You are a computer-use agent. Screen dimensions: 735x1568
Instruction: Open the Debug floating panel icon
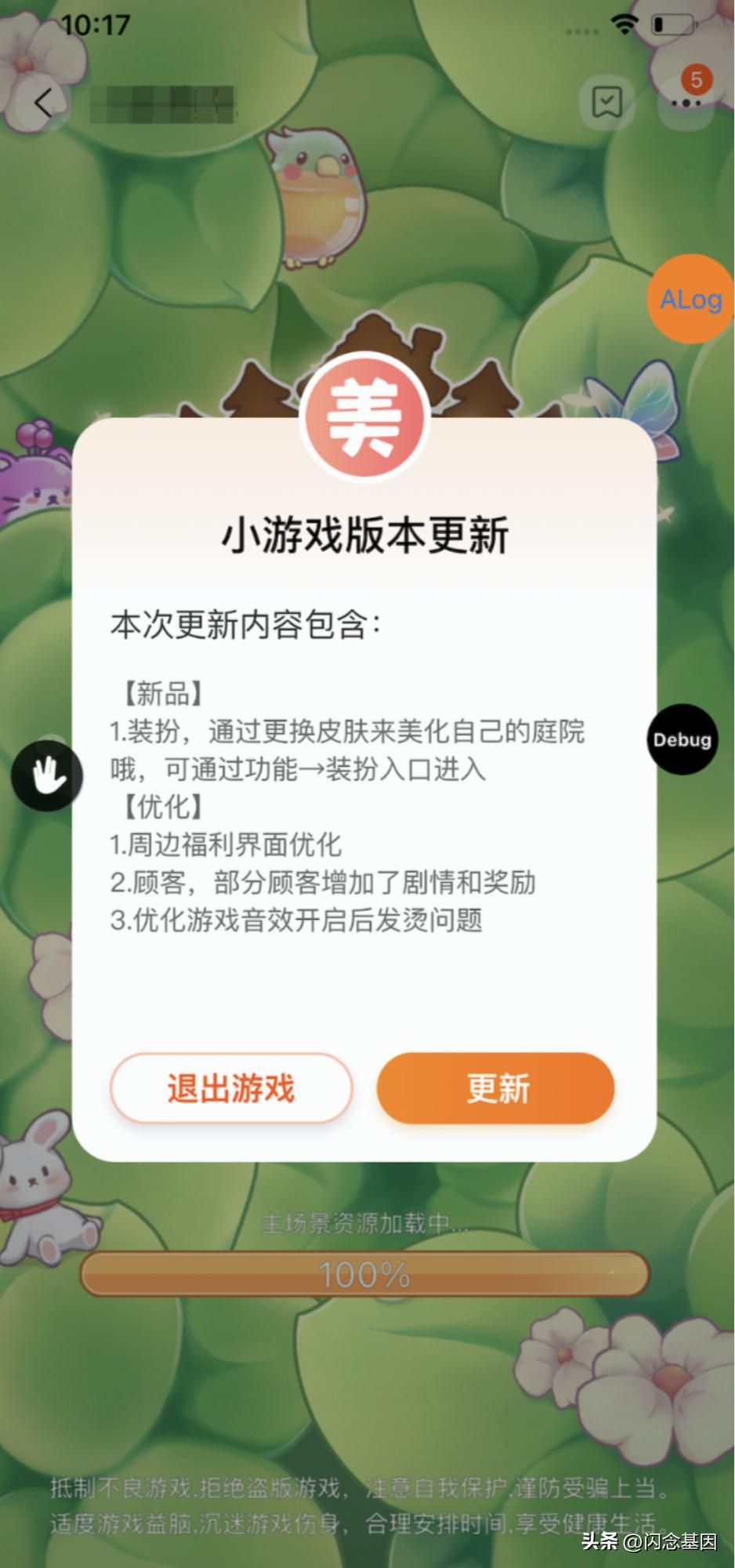pyautogui.click(x=682, y=739)
